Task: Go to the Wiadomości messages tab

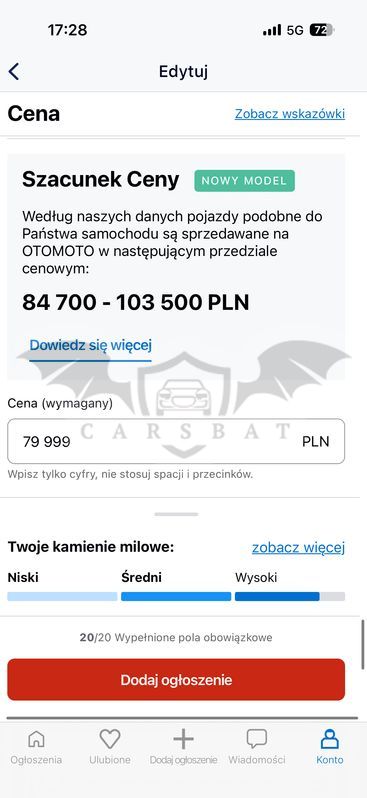Action: click(x=257, y=747)
